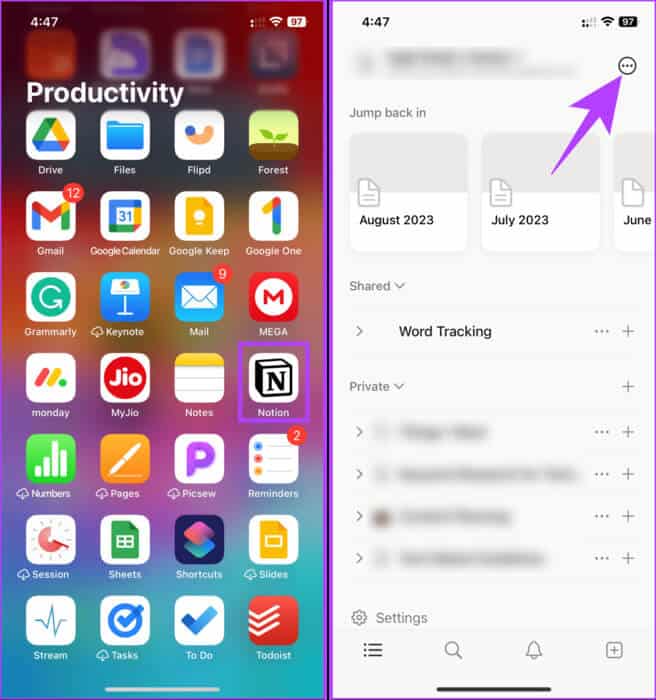656x700 pixels.
Task: Open the July 2023 page card
Action: (x=540, y=192)
